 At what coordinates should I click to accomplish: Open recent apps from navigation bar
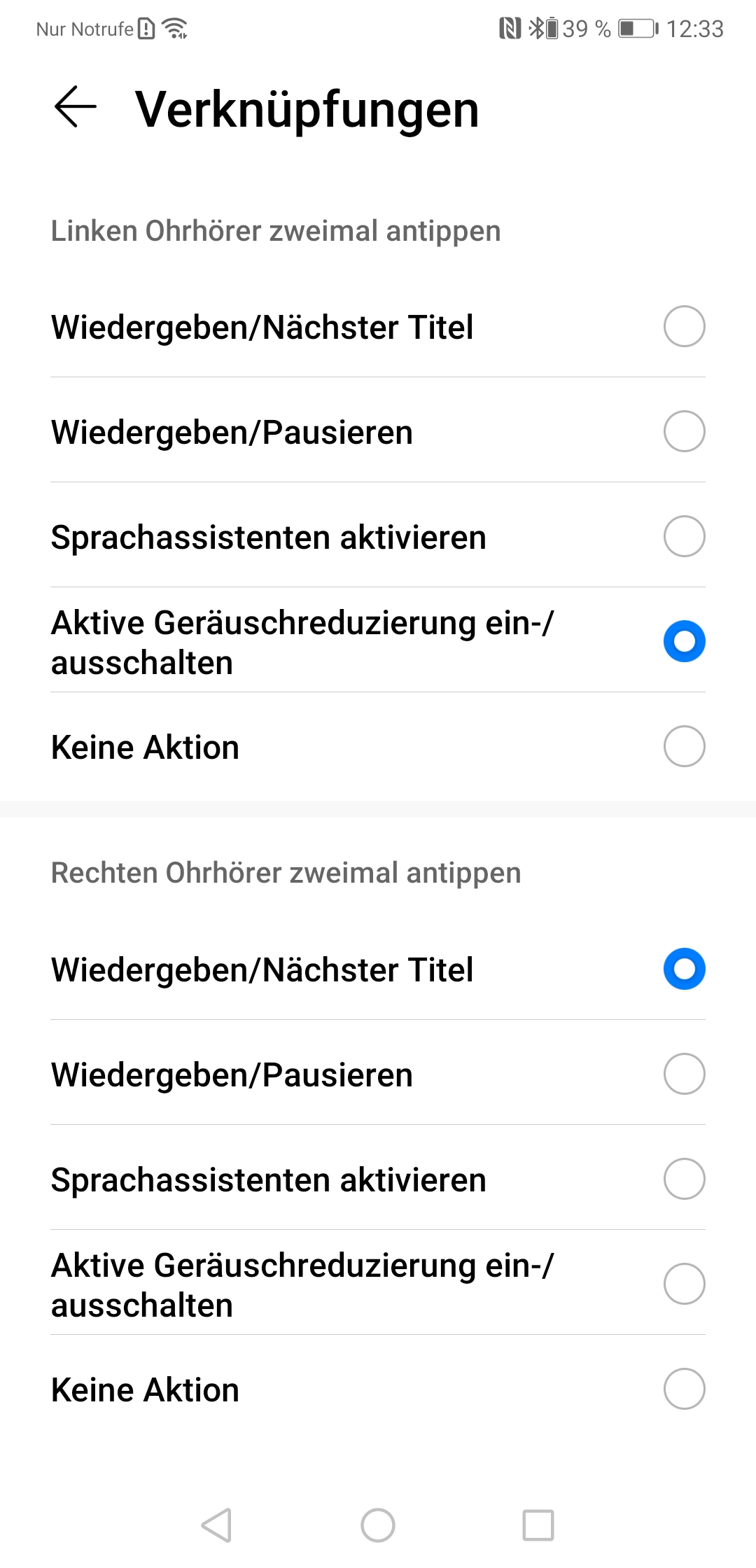(x=538, y=1525)
